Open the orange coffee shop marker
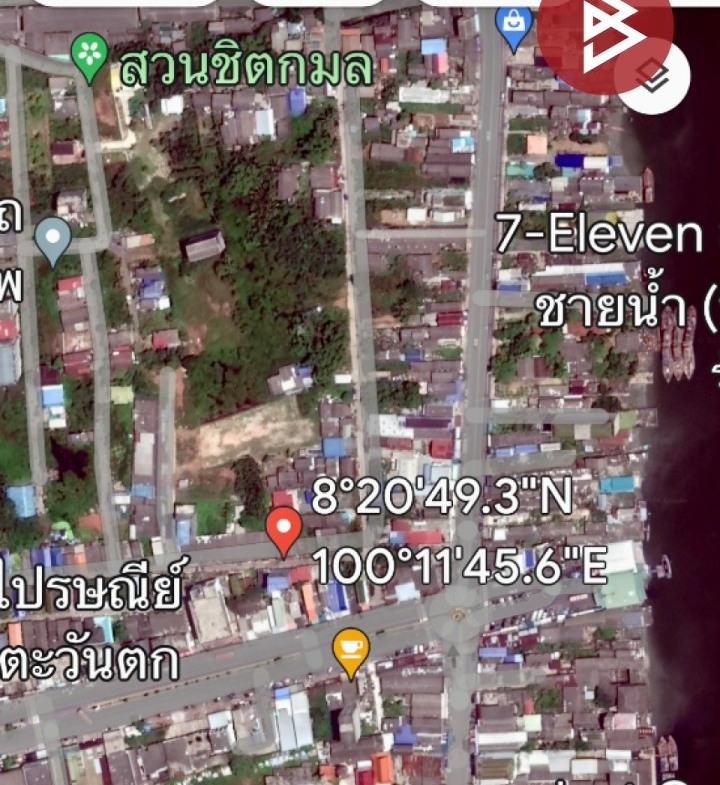The image size is (720, 785). click(x=350, y=649)
